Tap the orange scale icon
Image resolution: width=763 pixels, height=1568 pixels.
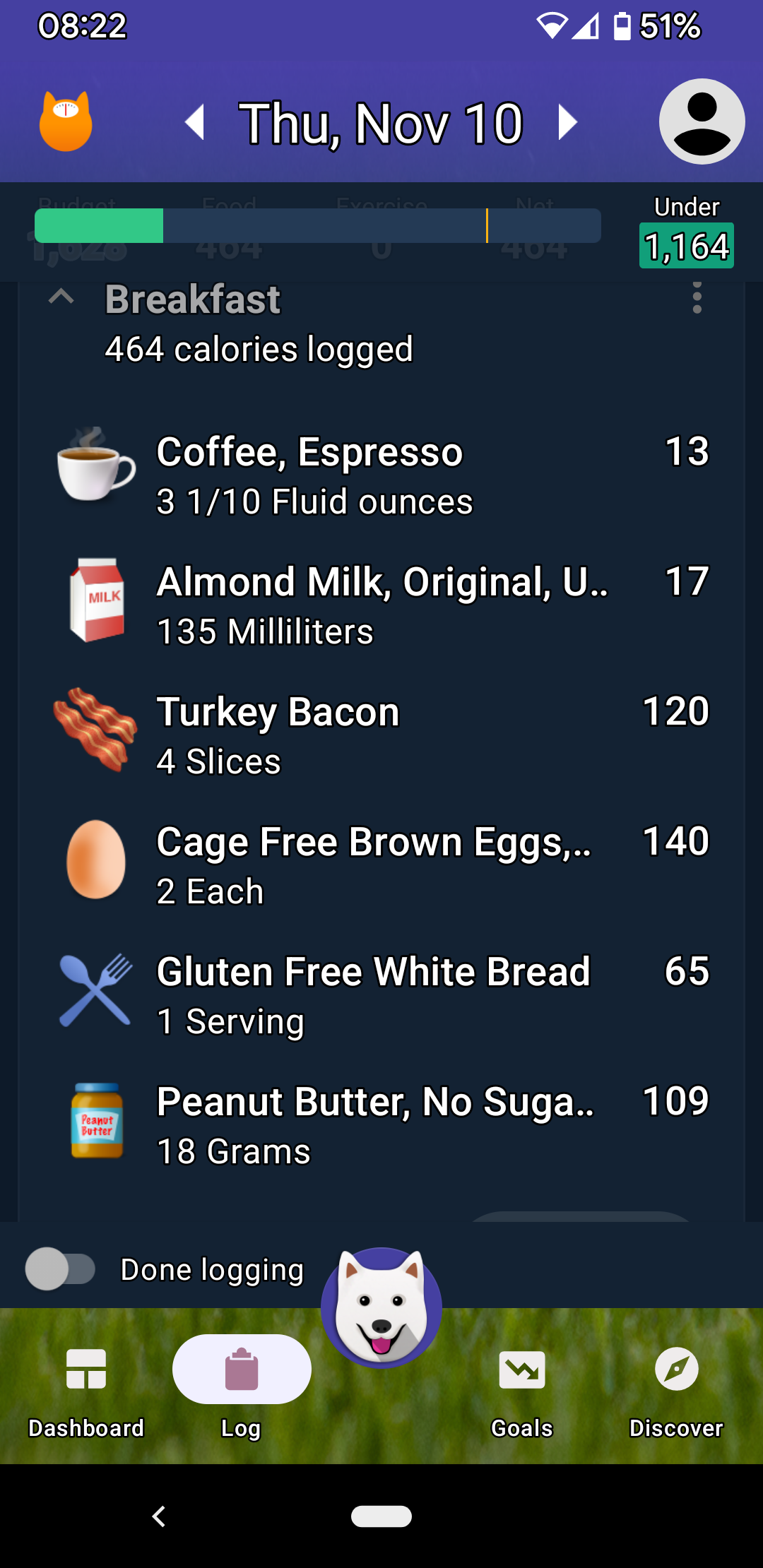pos(66,121)
